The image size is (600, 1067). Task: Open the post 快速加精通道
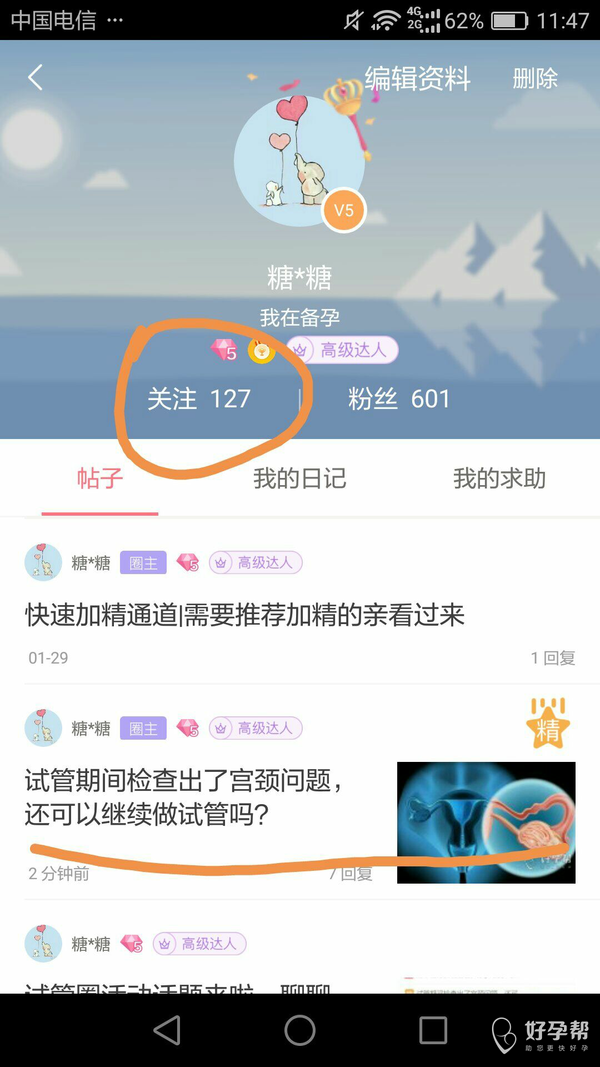click(245, 614)
